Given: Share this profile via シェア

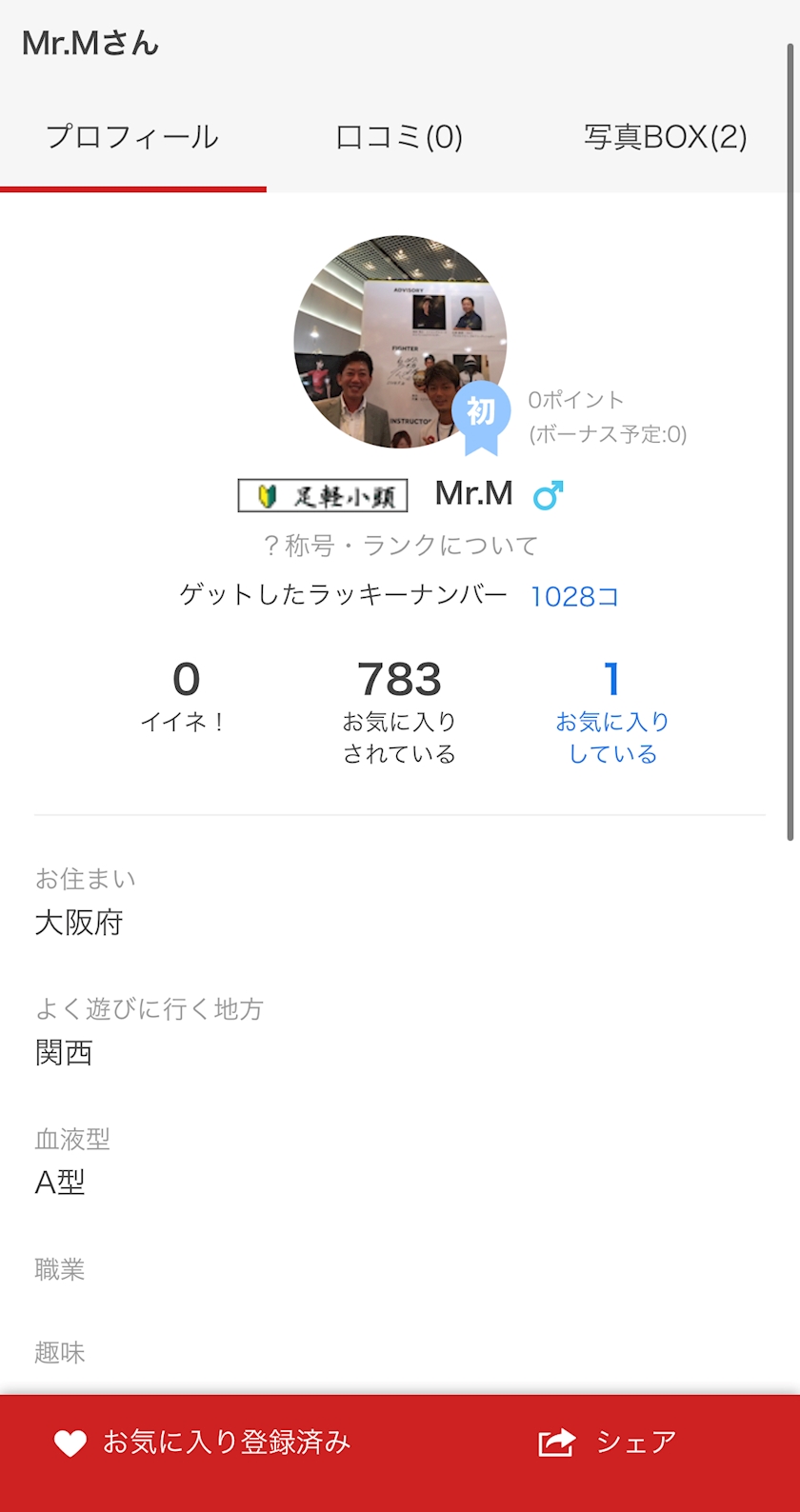Looking at the screenshot, I should click(608, 1442).
